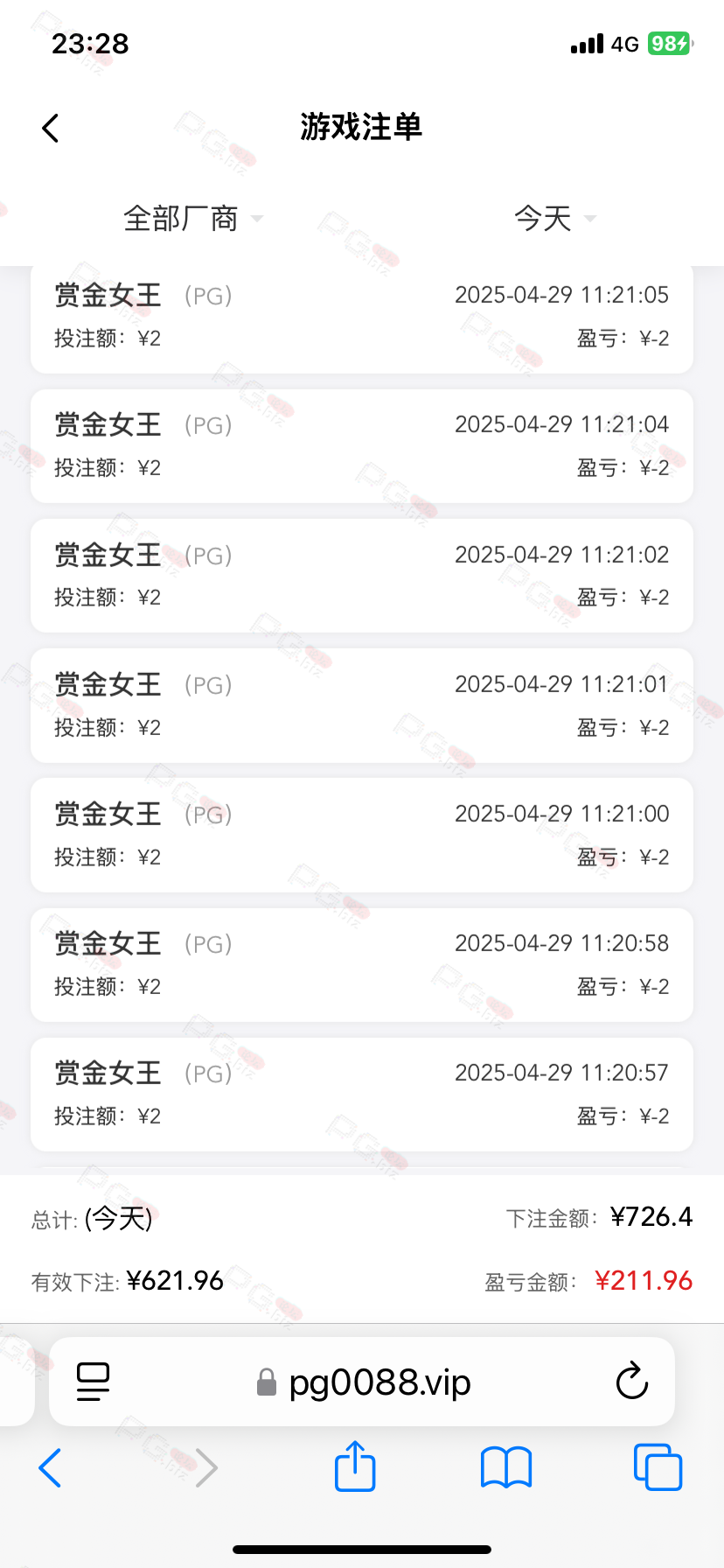
Task: Share this page from Safari toolbar
Action: point(355,1466)
